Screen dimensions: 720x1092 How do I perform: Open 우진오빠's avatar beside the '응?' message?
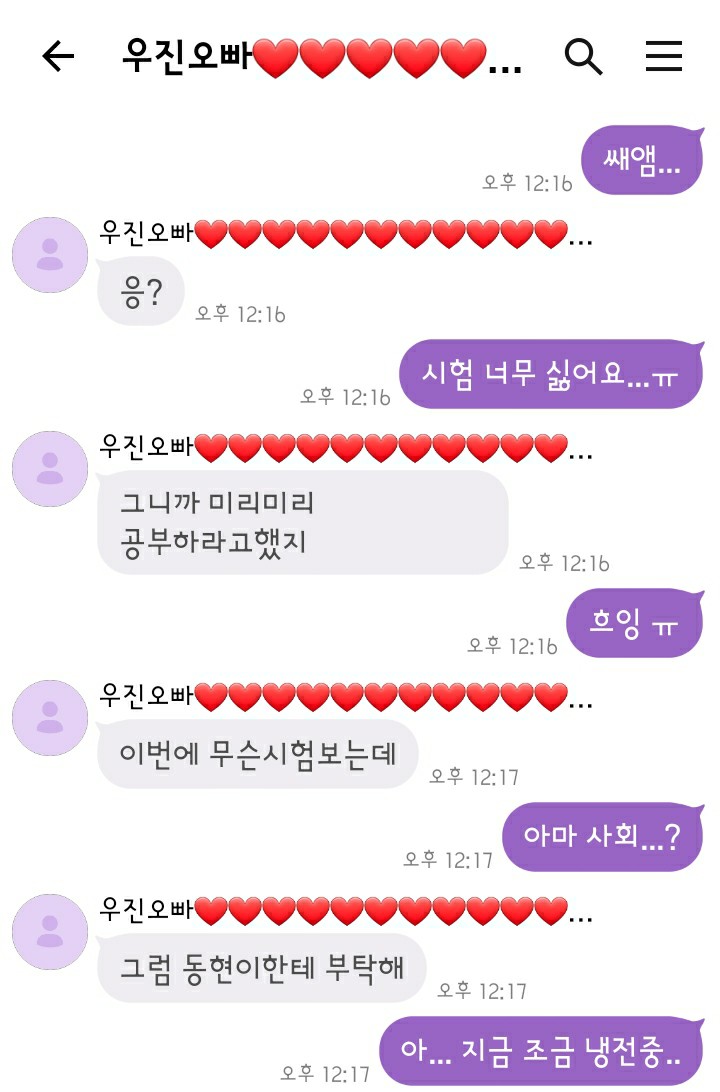tap(50, 255)
